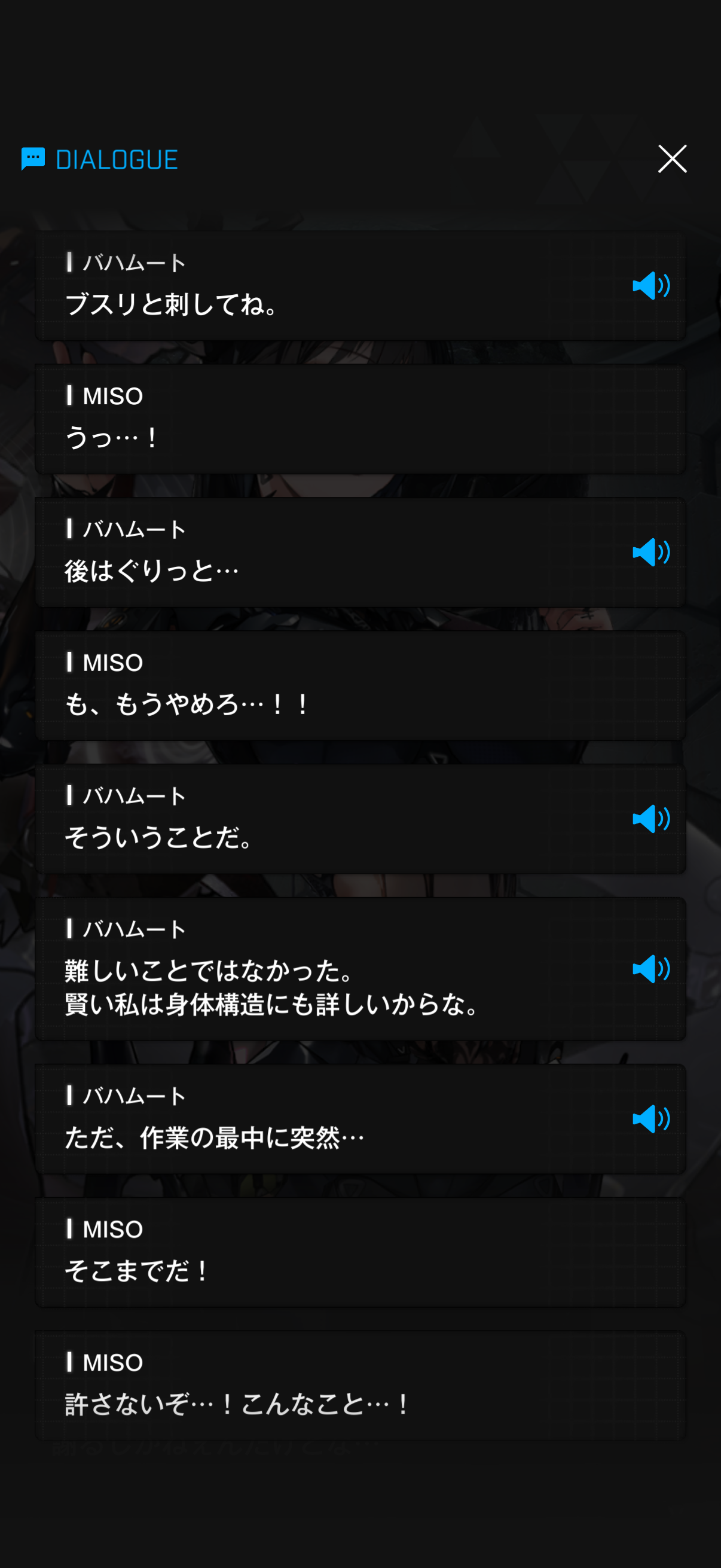Screen dimensions: 721x1568
Task: Play voice for "後はぐりっと…"
Action: coord(650,552)
